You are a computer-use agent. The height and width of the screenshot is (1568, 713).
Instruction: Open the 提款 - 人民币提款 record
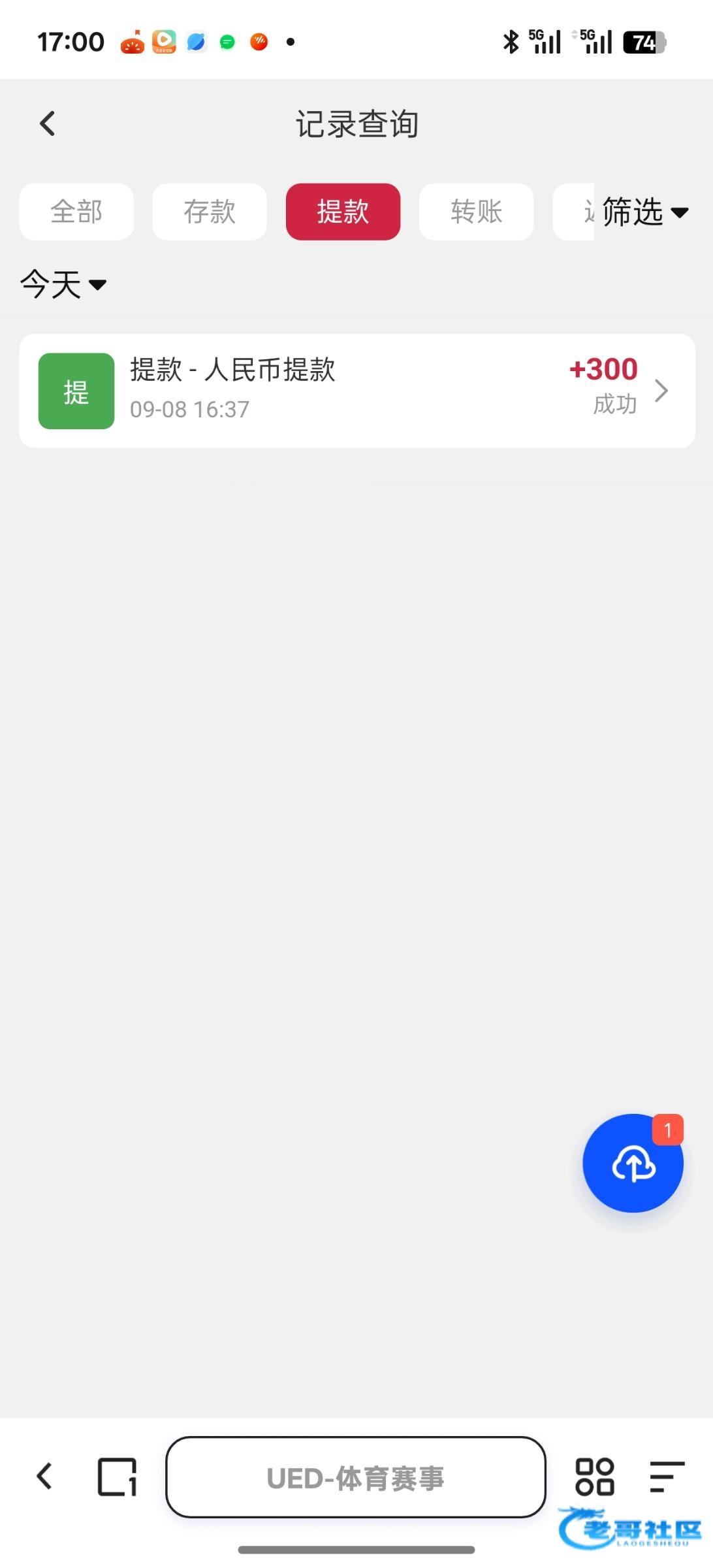click(357, 391)
